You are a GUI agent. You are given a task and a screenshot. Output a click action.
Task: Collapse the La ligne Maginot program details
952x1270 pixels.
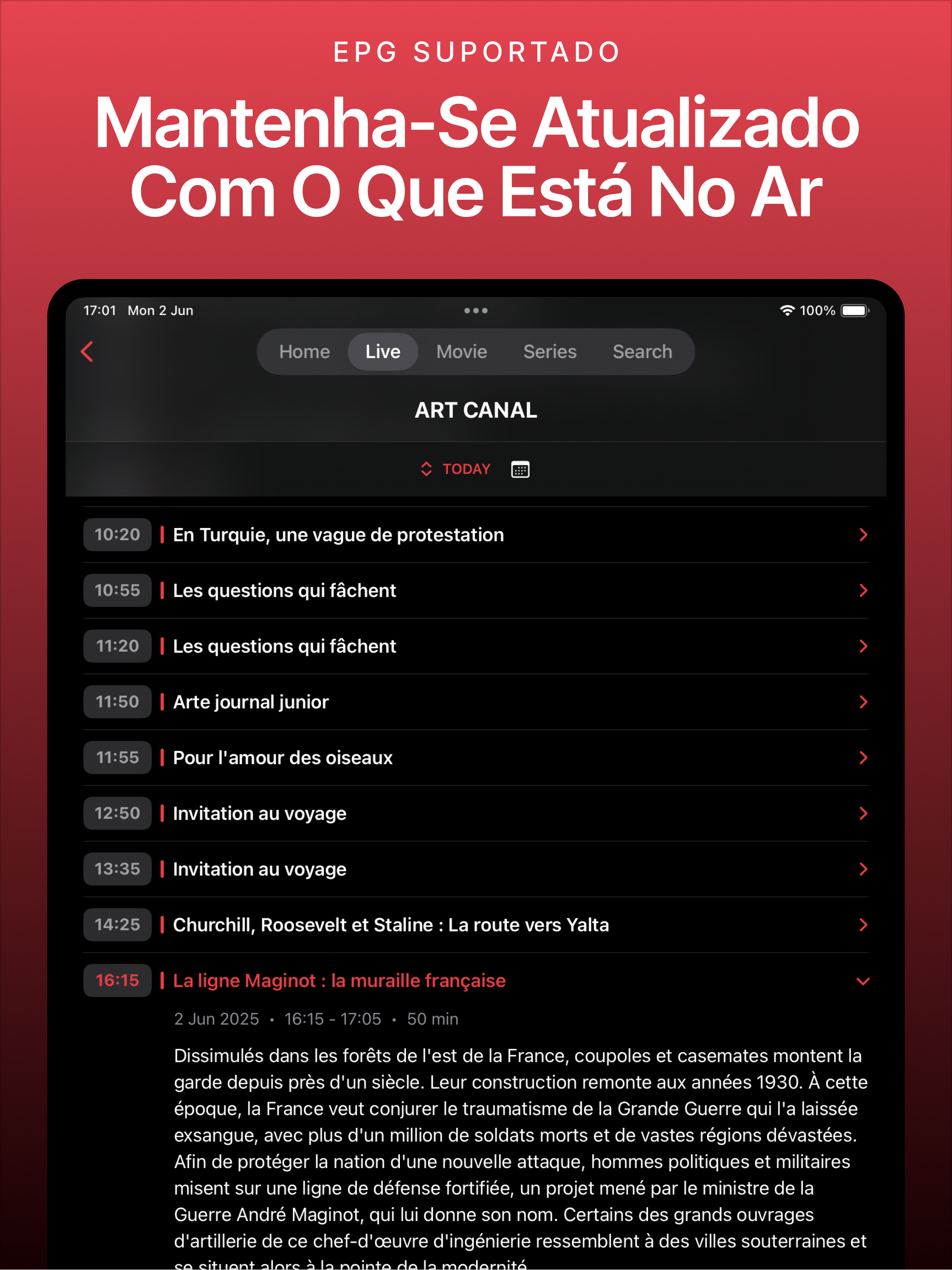pos(863,981)
